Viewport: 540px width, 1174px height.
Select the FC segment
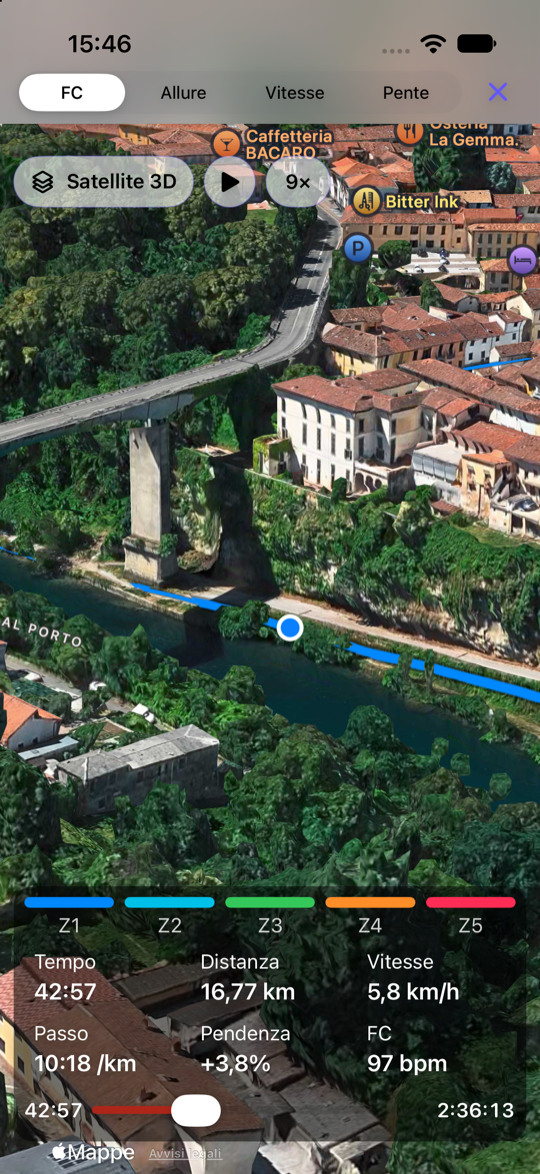(x=72, y=93)
